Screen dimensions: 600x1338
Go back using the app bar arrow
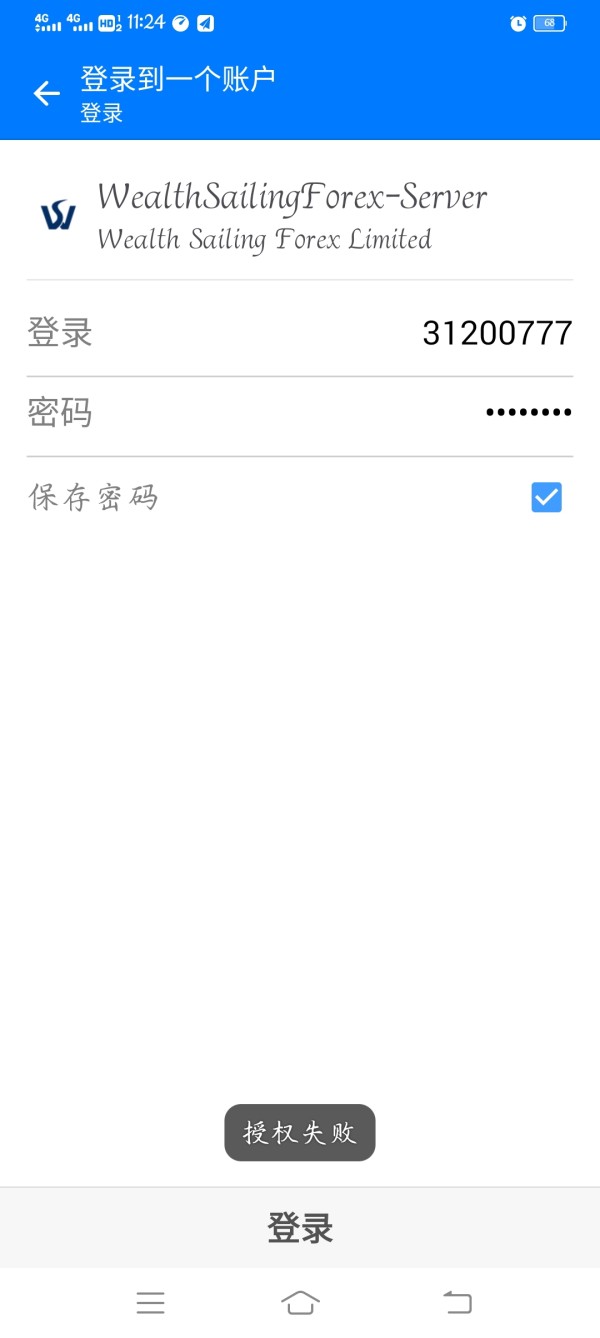pyautogui.click(x=46, y=94)
